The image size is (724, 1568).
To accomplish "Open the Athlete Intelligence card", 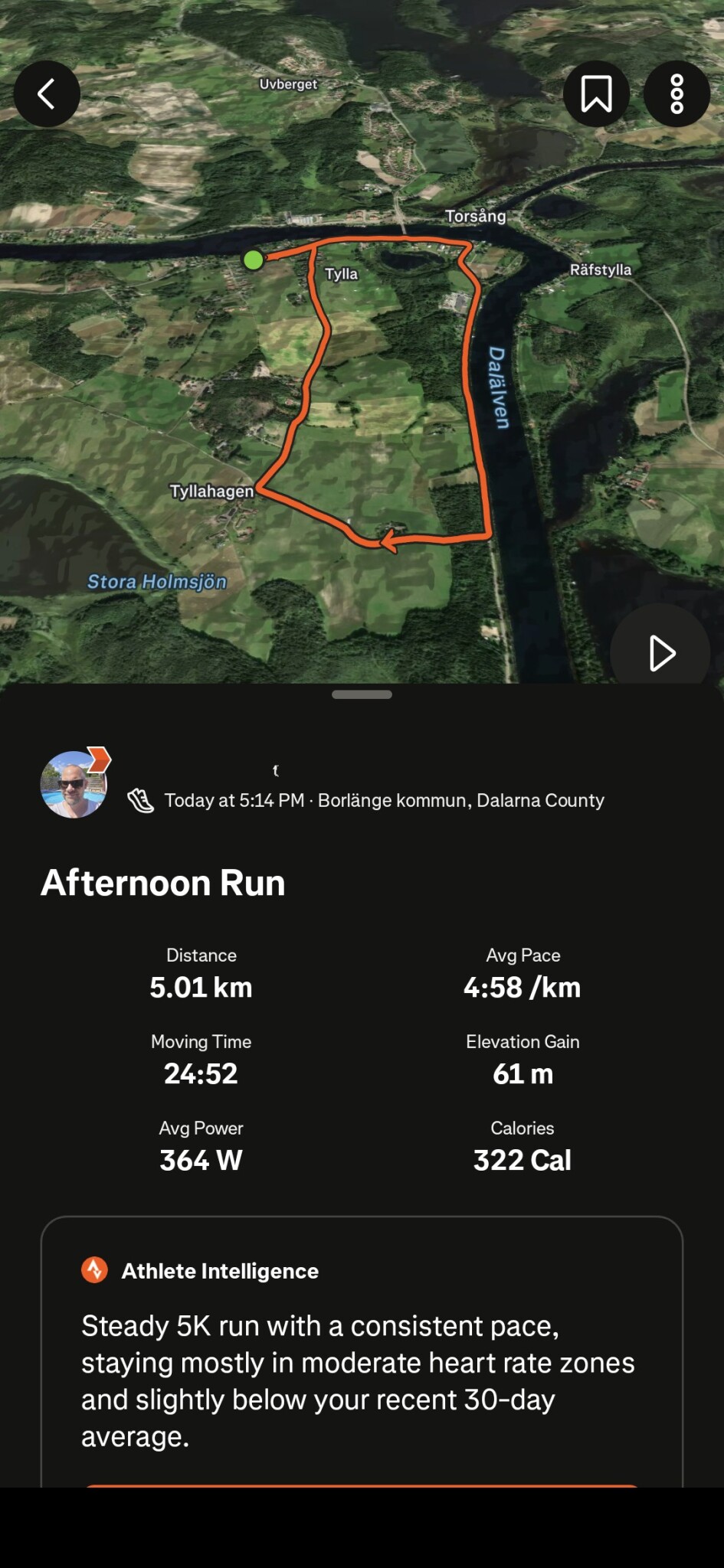I will pos(362,1353).
